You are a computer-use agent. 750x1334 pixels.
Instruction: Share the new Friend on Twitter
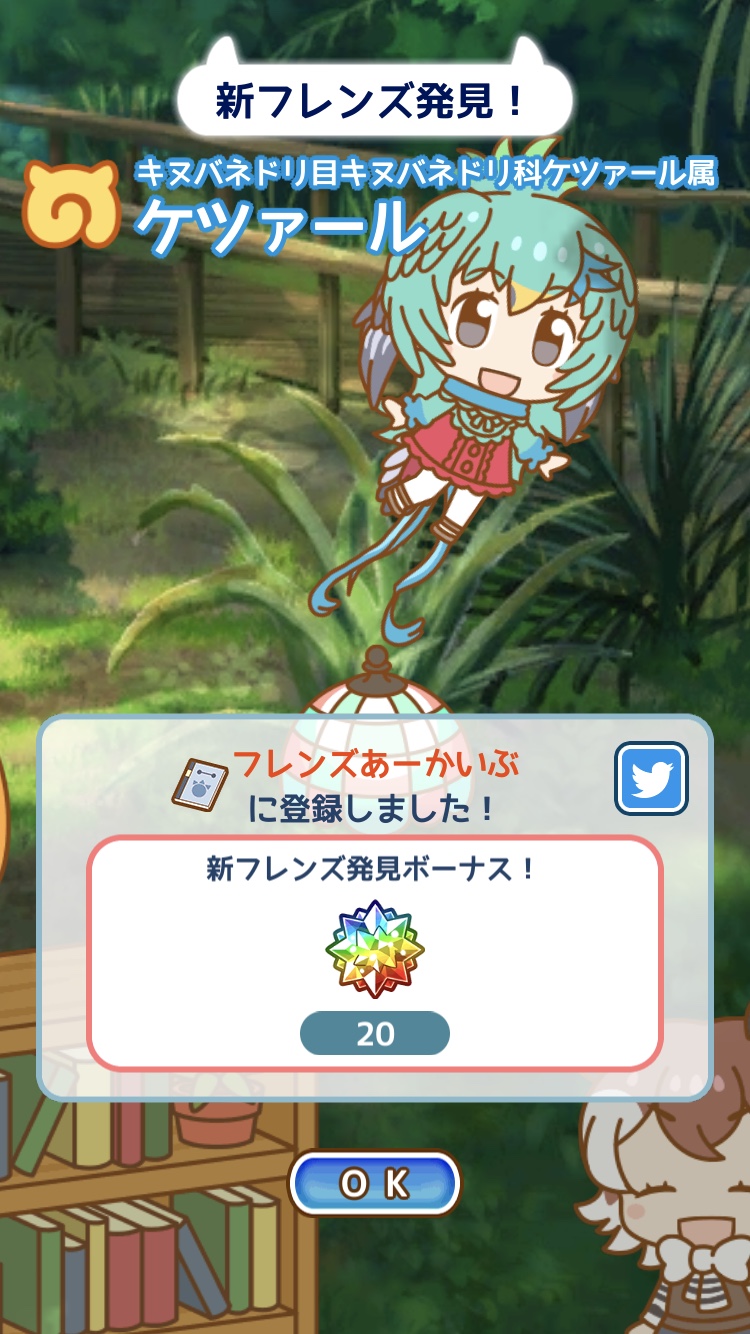[x=651, y=778]
